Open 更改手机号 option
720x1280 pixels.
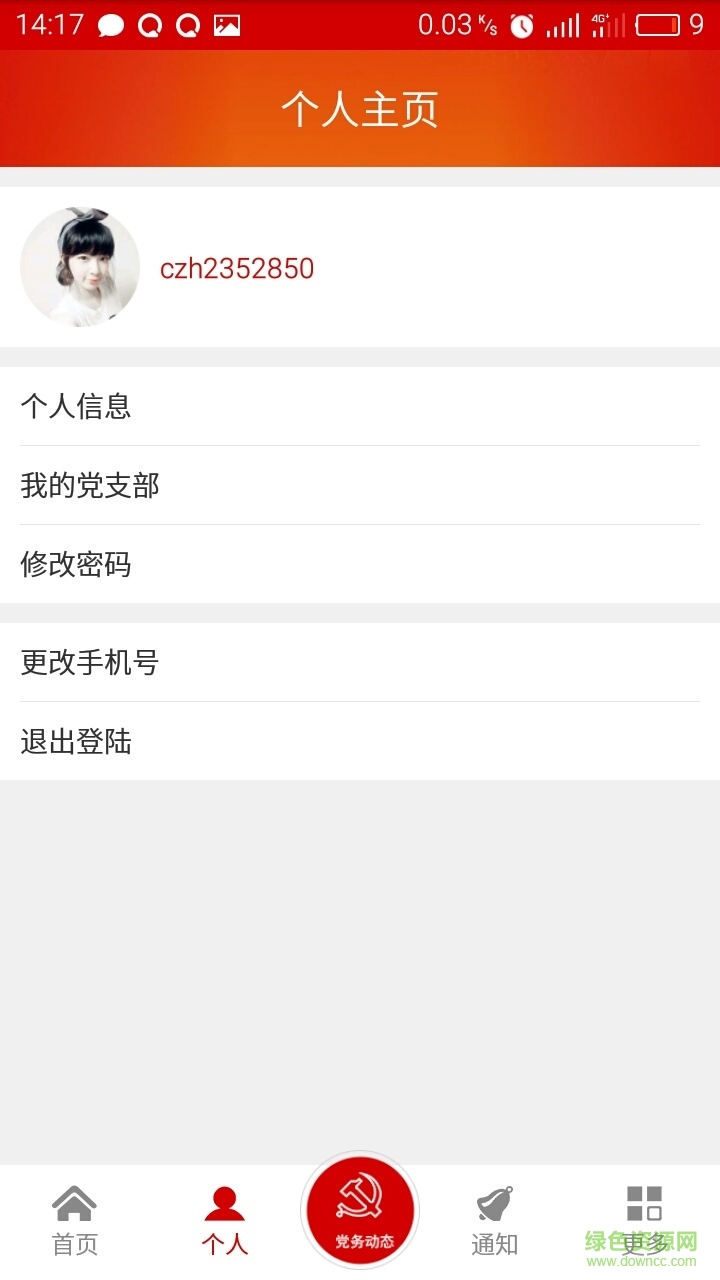coord(360,662)
